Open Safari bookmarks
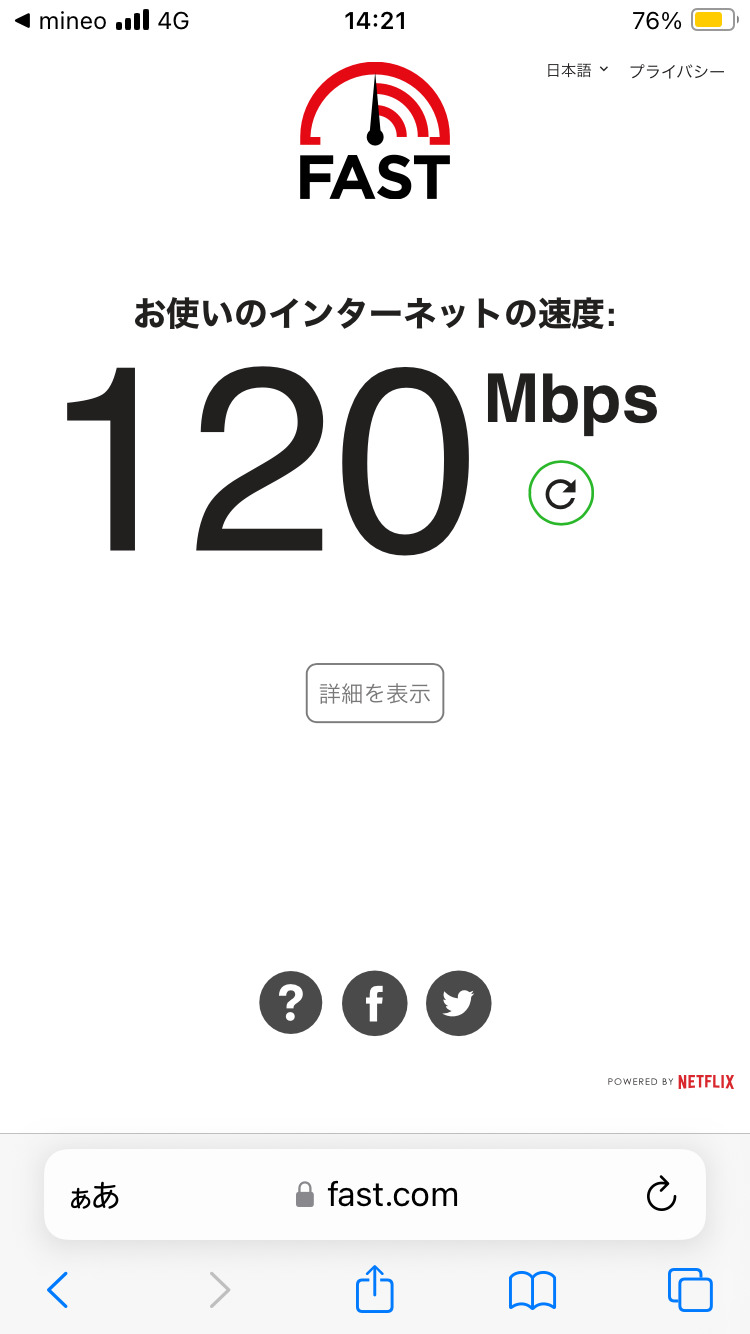 [532, 1290]
